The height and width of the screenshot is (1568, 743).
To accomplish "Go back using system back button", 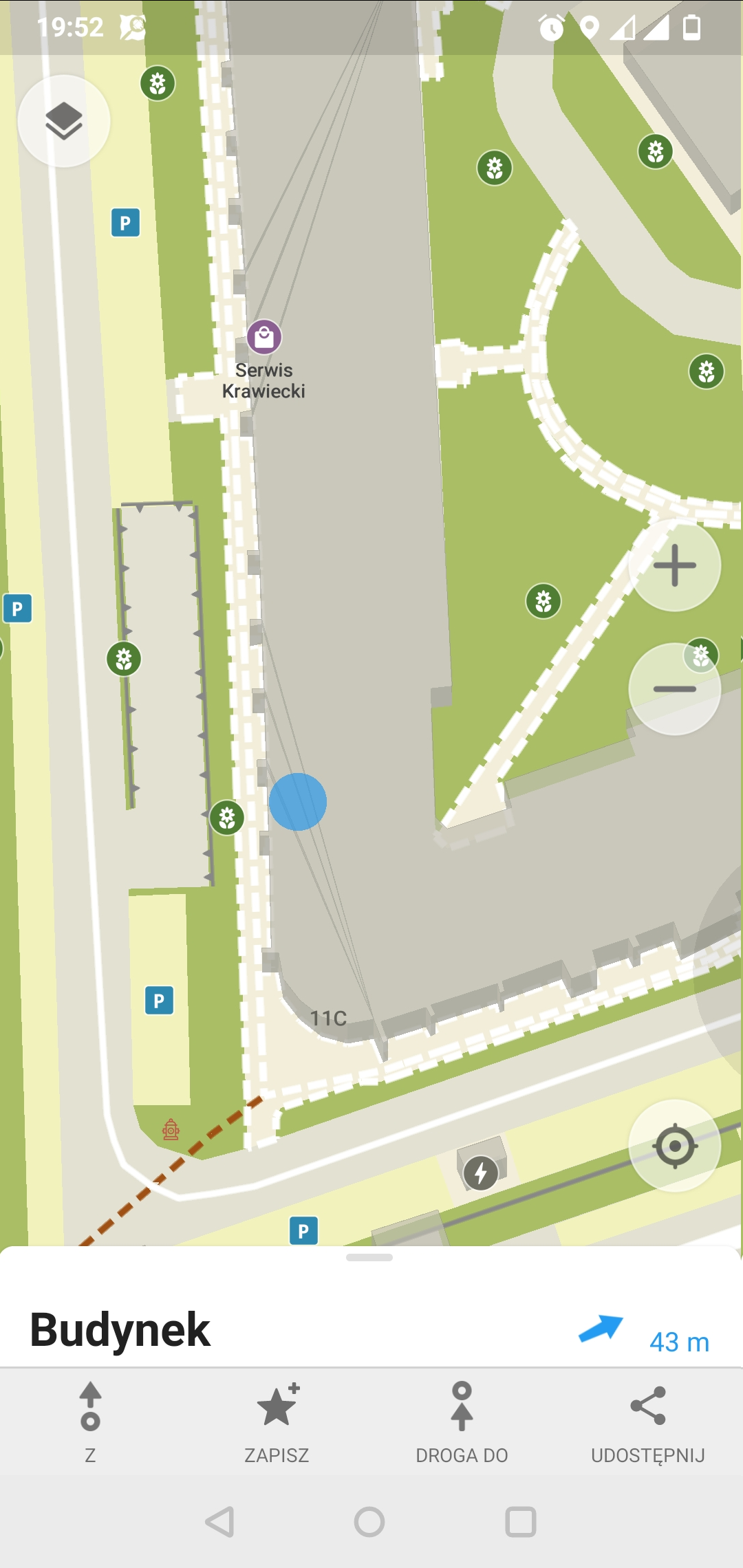I will [220, 1521].
